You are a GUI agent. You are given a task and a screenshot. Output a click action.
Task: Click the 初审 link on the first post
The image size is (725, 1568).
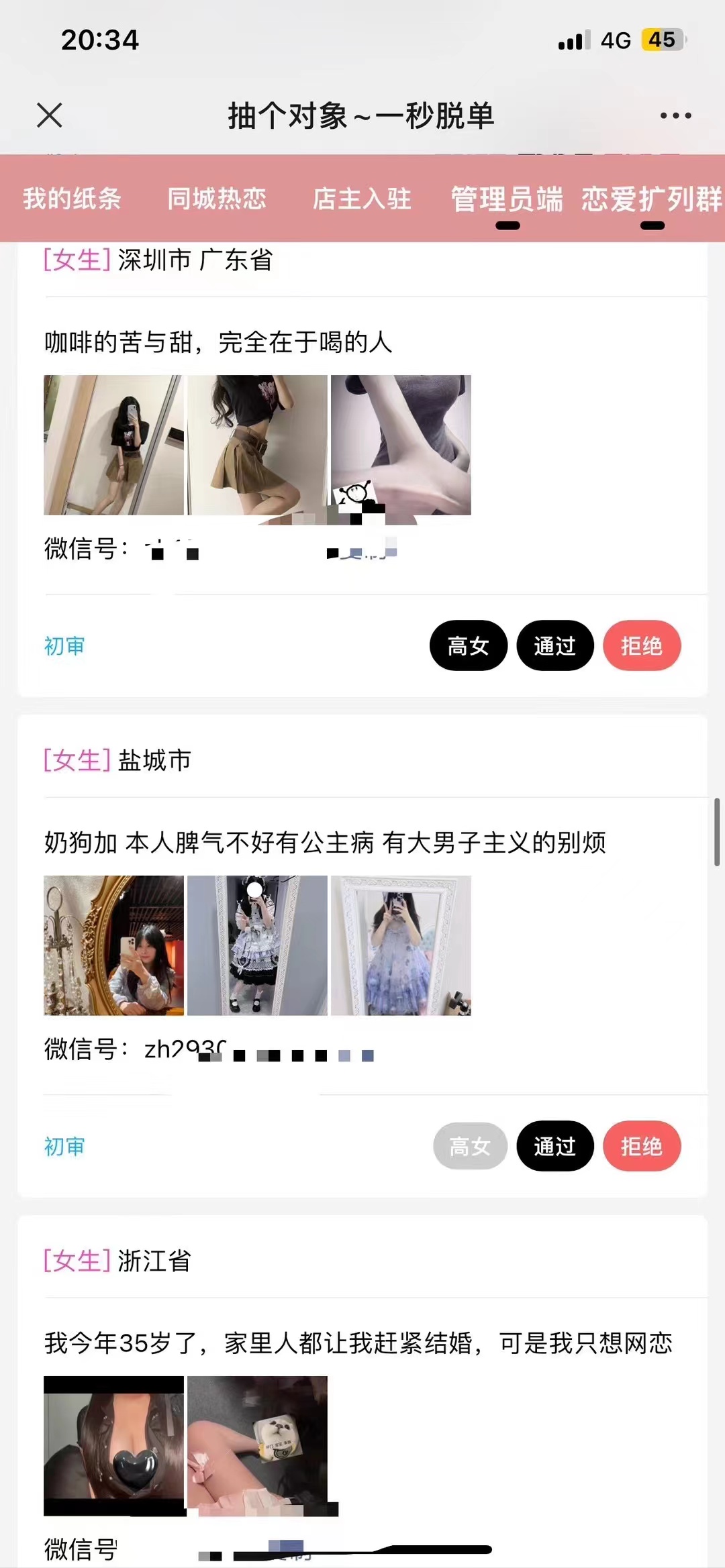[64, 645]
